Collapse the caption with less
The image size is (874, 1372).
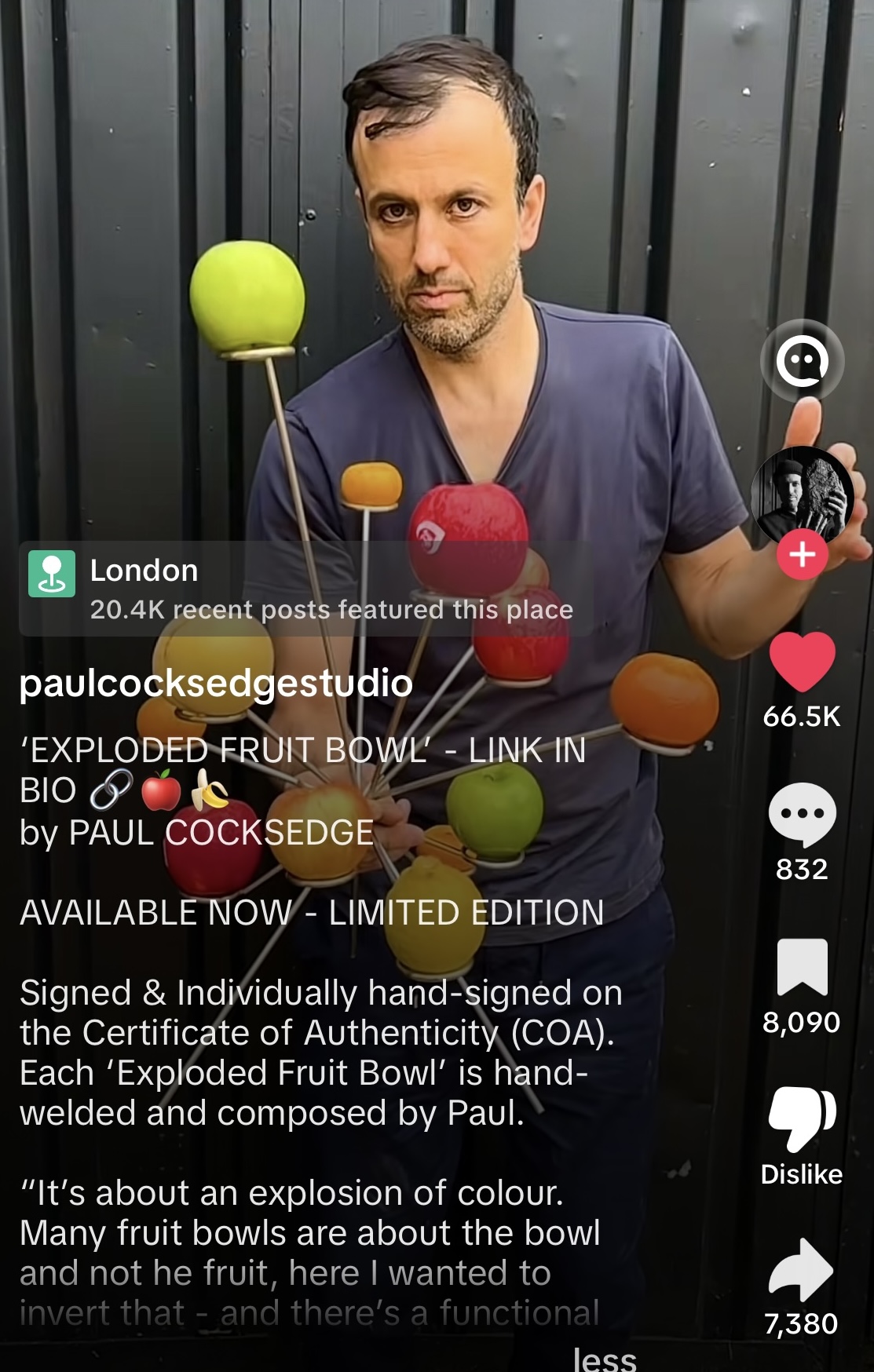604,1358
